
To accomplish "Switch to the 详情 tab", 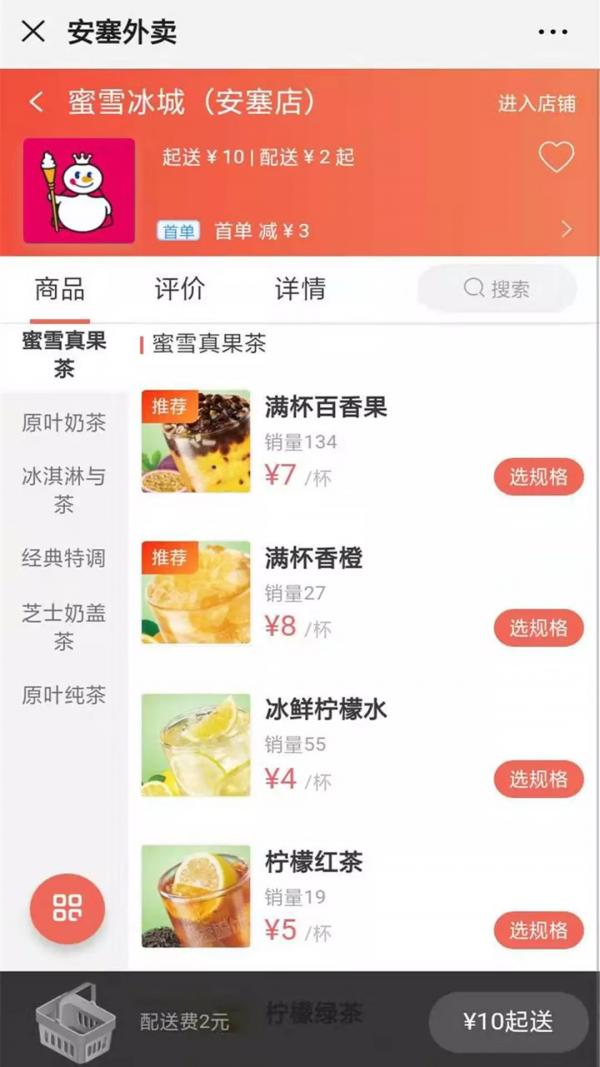I will 300,290.
